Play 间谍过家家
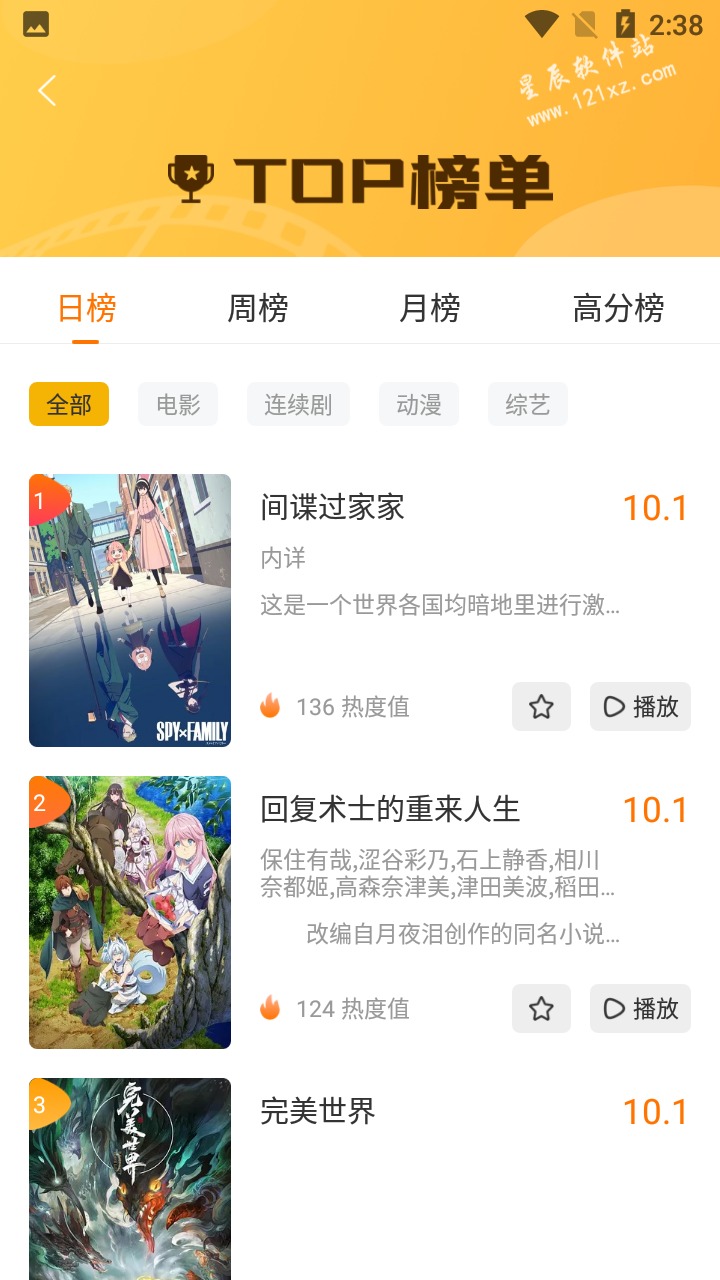 [640, 707]
